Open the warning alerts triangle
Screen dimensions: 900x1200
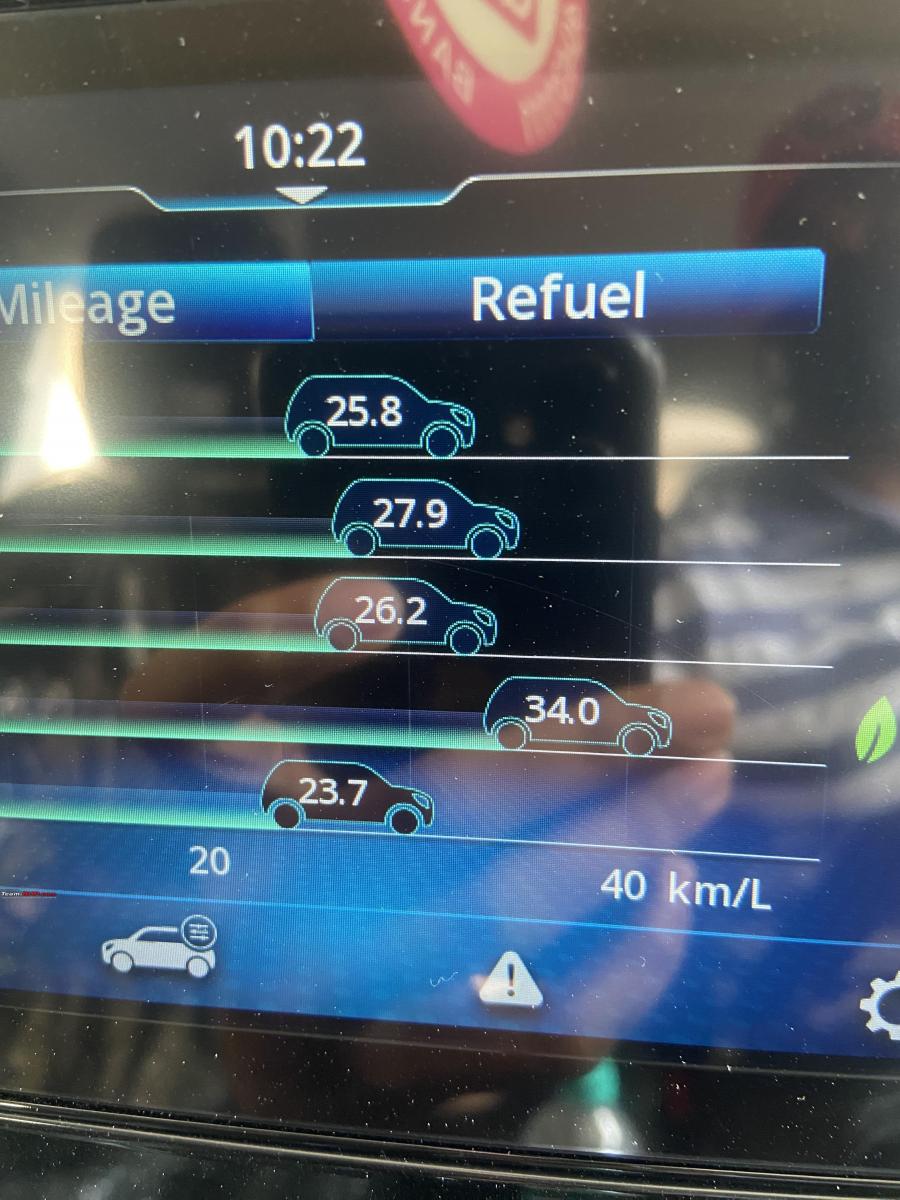[510, 979]
